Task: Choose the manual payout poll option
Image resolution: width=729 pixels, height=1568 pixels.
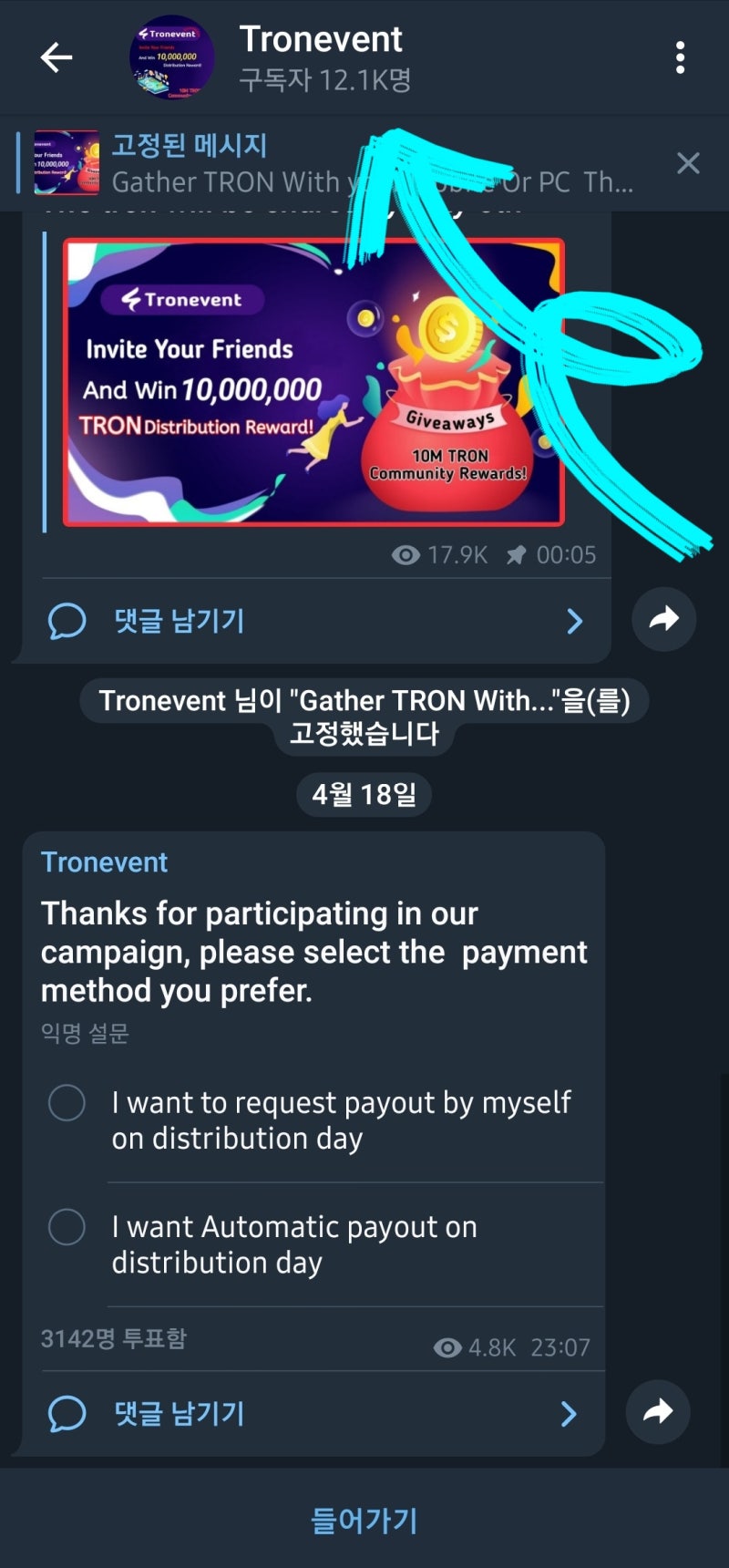Action: [x=67, y=1102]
